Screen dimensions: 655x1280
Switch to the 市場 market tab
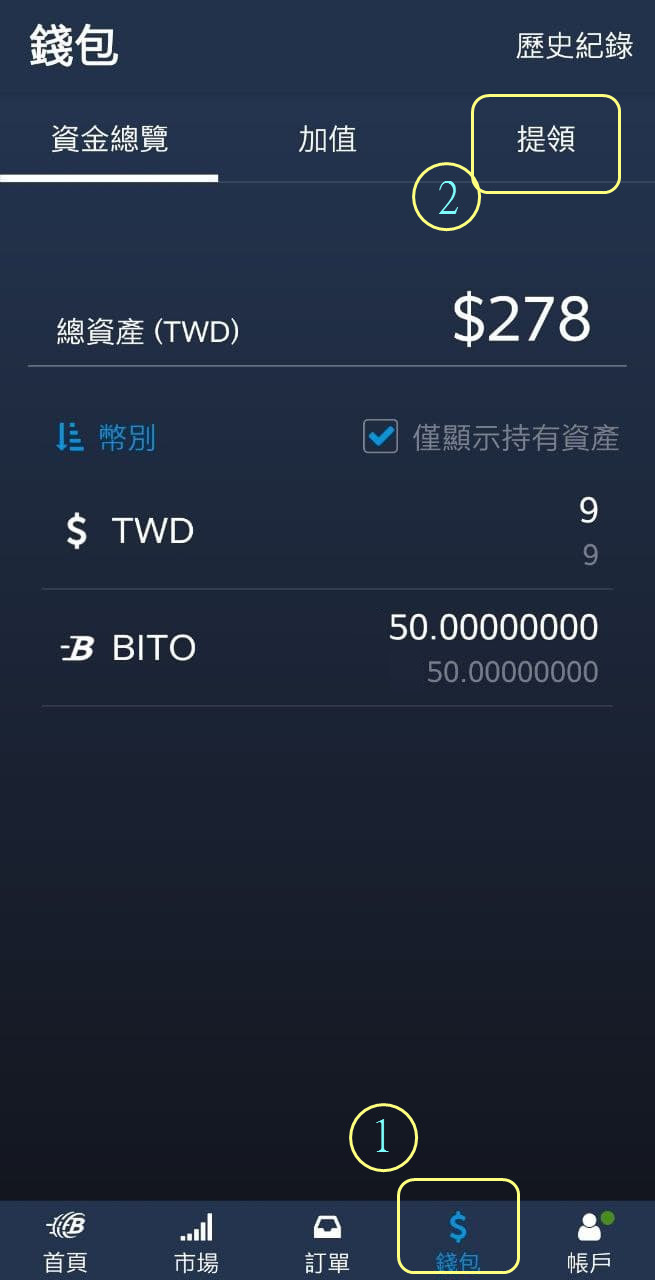click(x=196, y=1241)
